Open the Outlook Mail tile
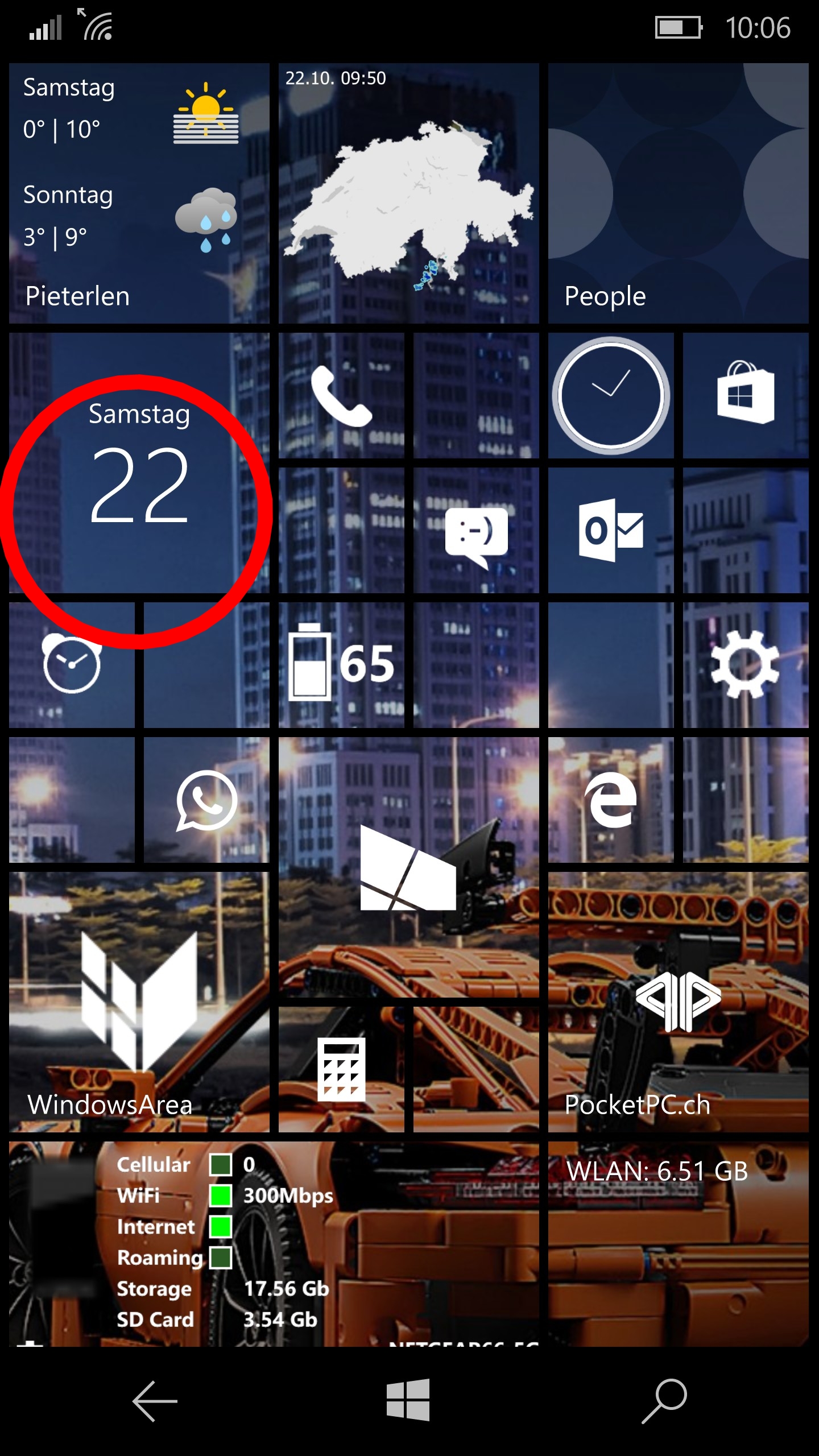Viewport: 819px width, 1456px height. tap(611, 530)
